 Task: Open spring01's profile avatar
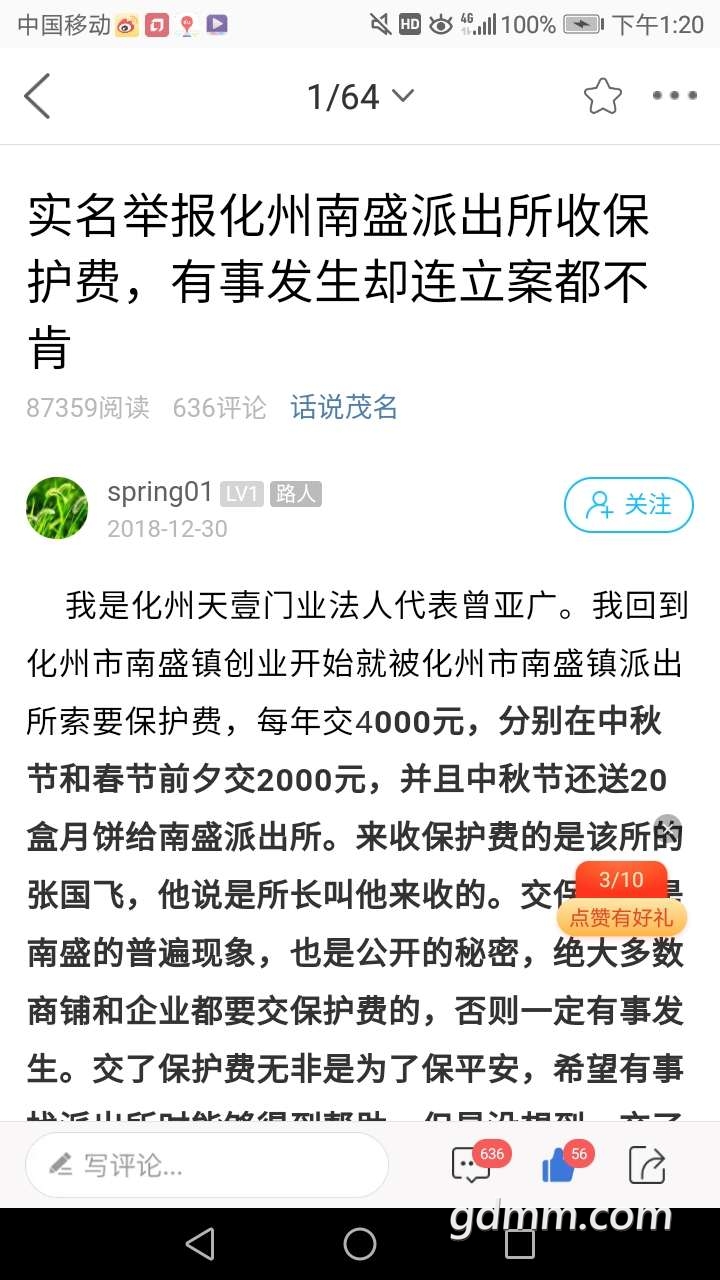click(57, 507)
